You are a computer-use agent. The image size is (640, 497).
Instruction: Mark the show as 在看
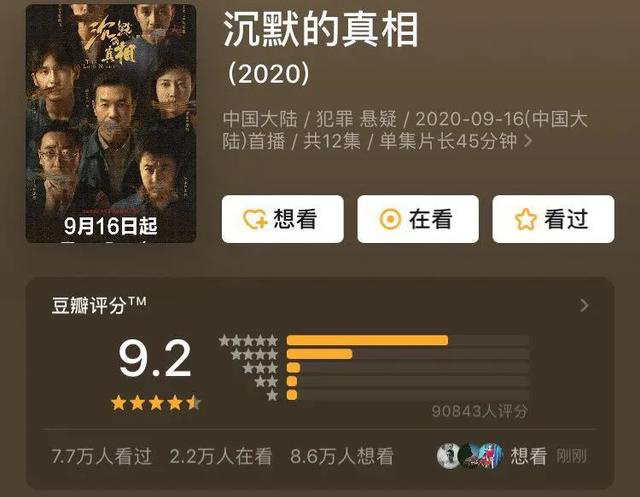[417, 219]
